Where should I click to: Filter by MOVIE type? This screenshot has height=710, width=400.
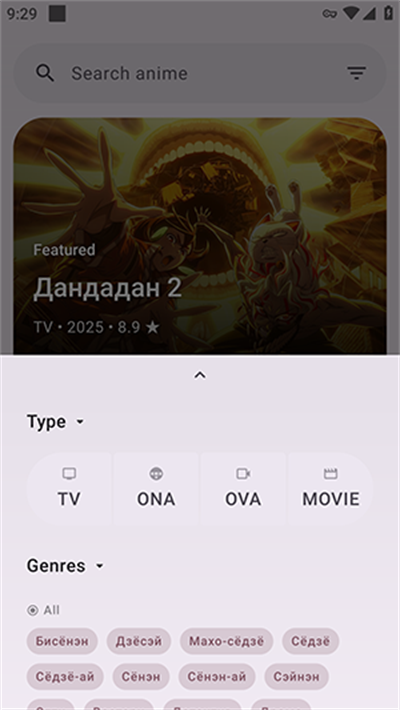tap(331, 489)
